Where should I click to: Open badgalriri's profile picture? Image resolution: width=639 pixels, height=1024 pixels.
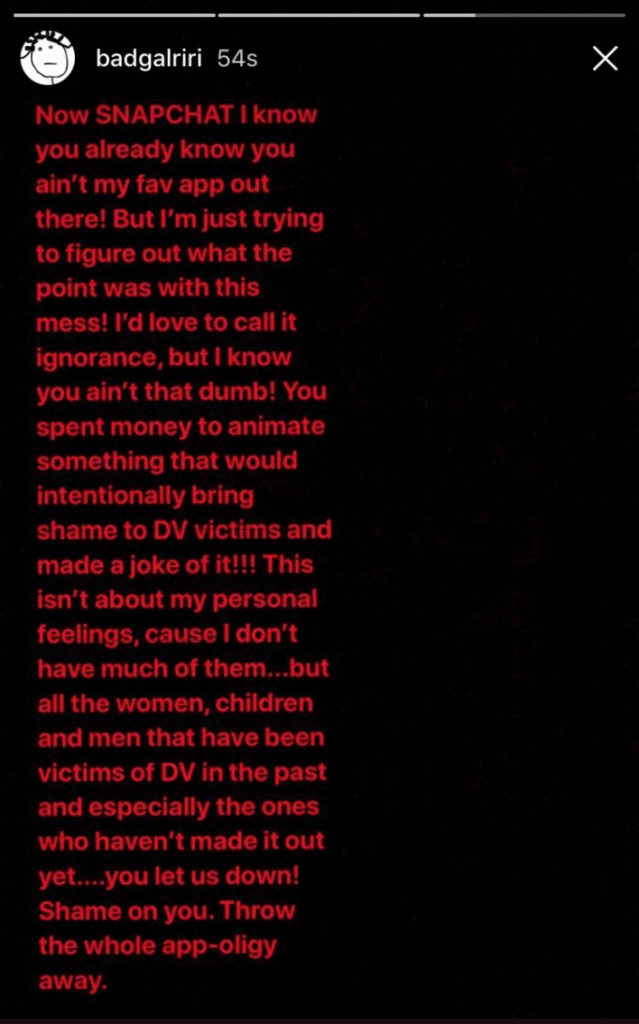click(x=47, y=59)
